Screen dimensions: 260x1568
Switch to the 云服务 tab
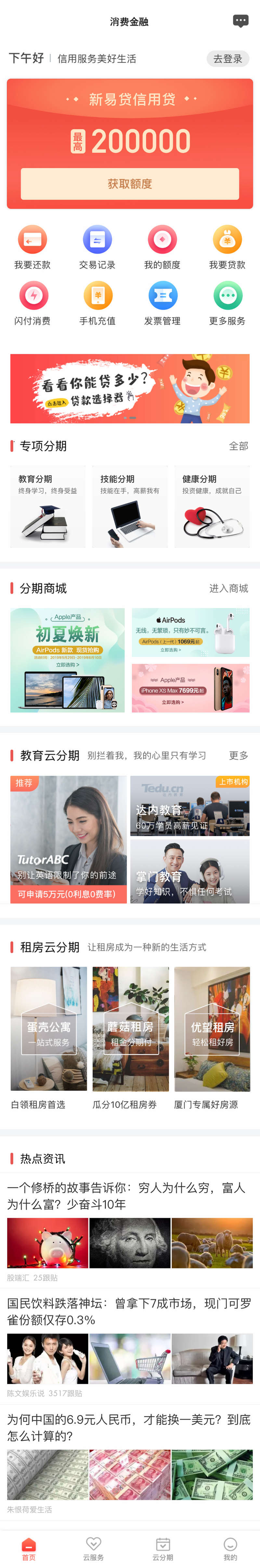93,1548
